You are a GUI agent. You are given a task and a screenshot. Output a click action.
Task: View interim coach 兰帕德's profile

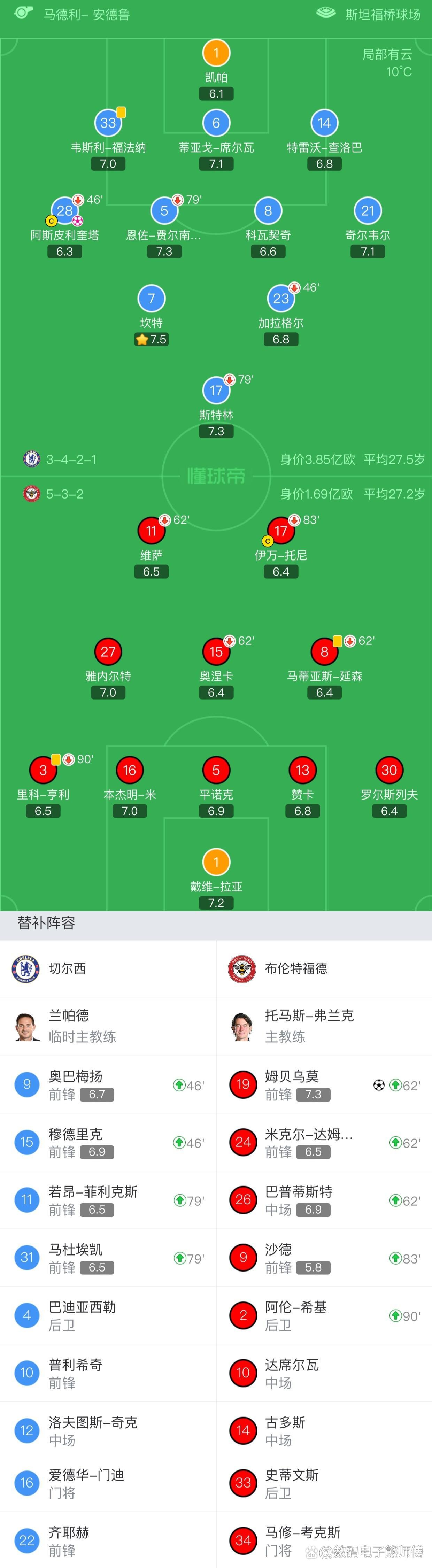68,1026
